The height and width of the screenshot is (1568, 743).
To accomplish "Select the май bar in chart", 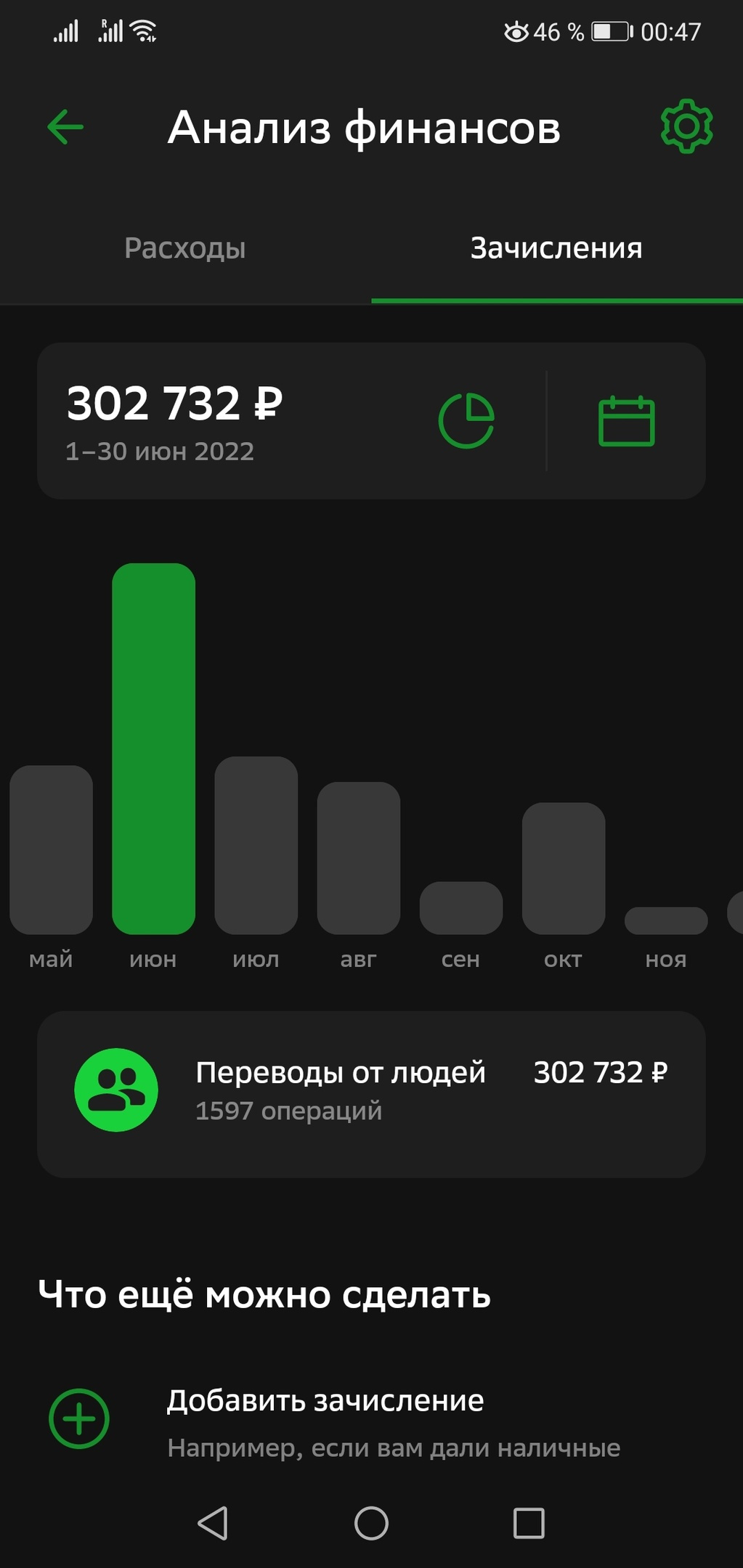I will pyautogui.click(x=51, y=849).
